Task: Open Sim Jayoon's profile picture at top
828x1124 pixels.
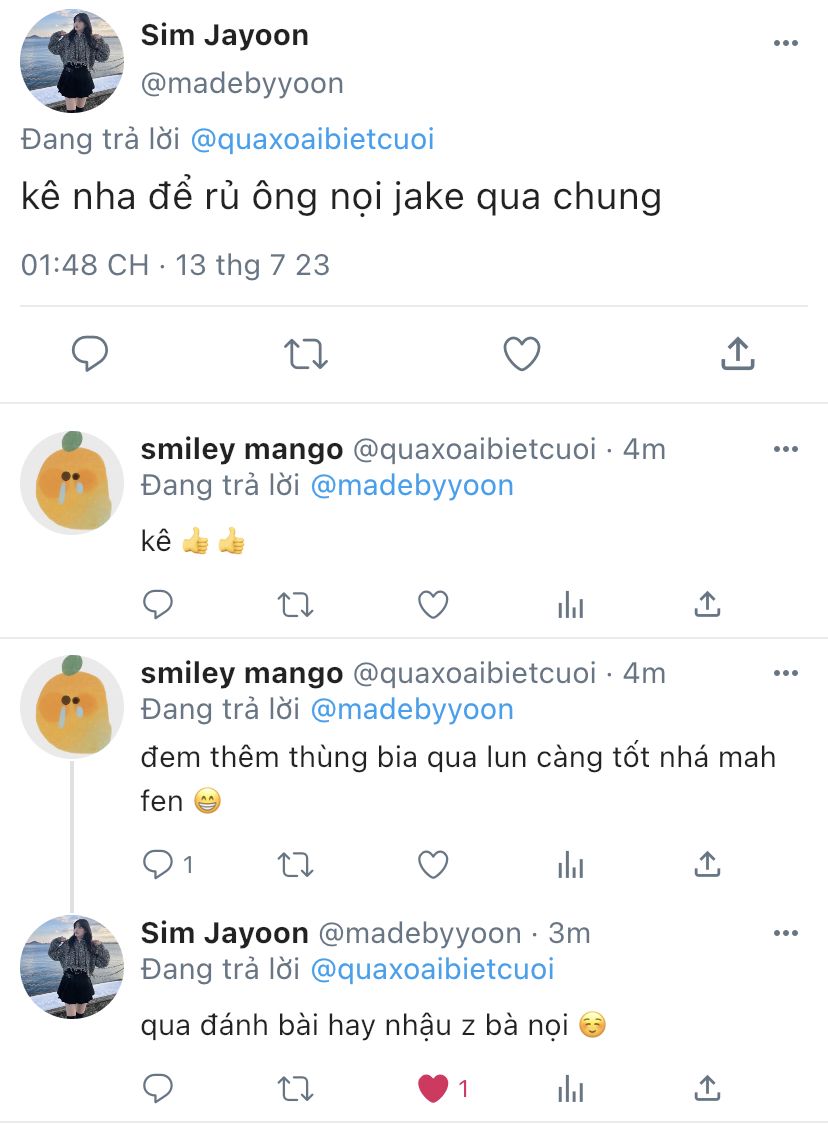Action: pyautogui.click(x=72, y=62)
